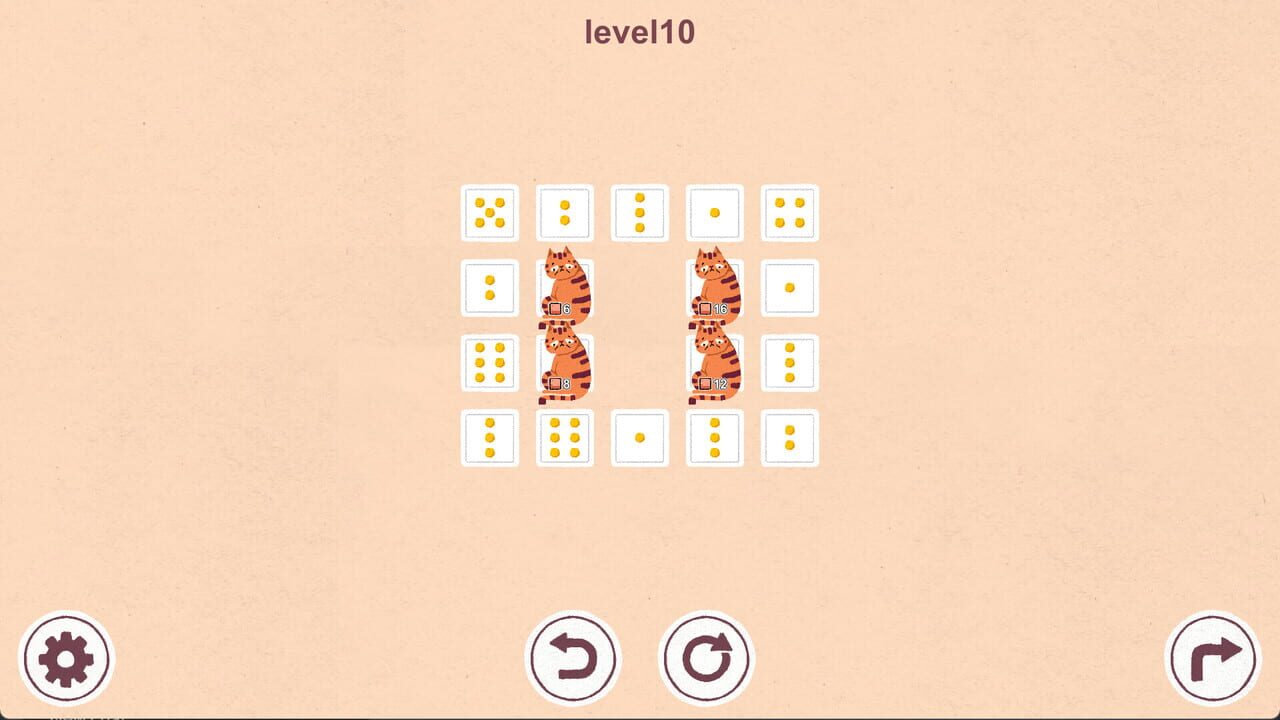1280x720 pixels.
Task: Open the settings gear
Action: (x=66, y=659)
